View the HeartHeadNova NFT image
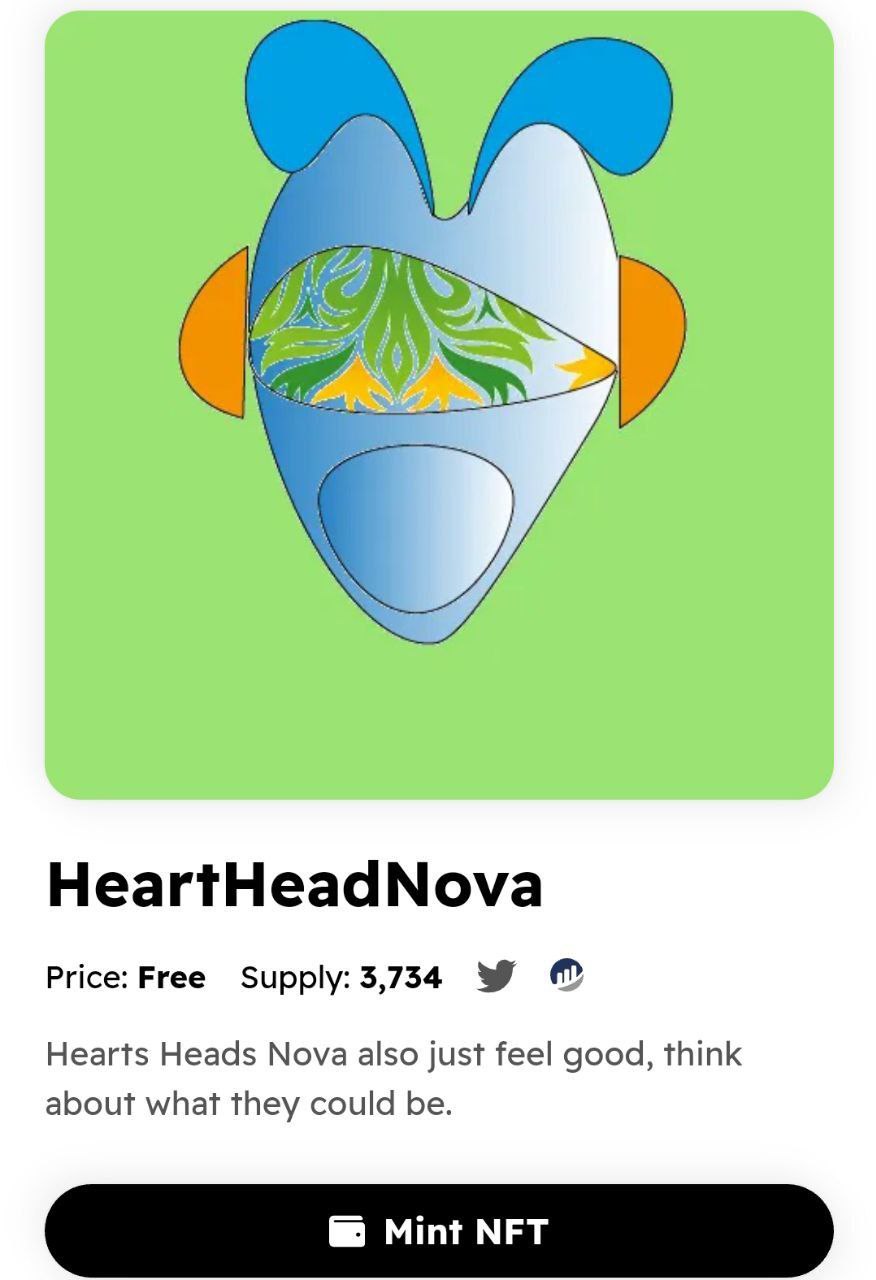The width and height of the screenshot is (876, 1280). (x=438, y=404)
